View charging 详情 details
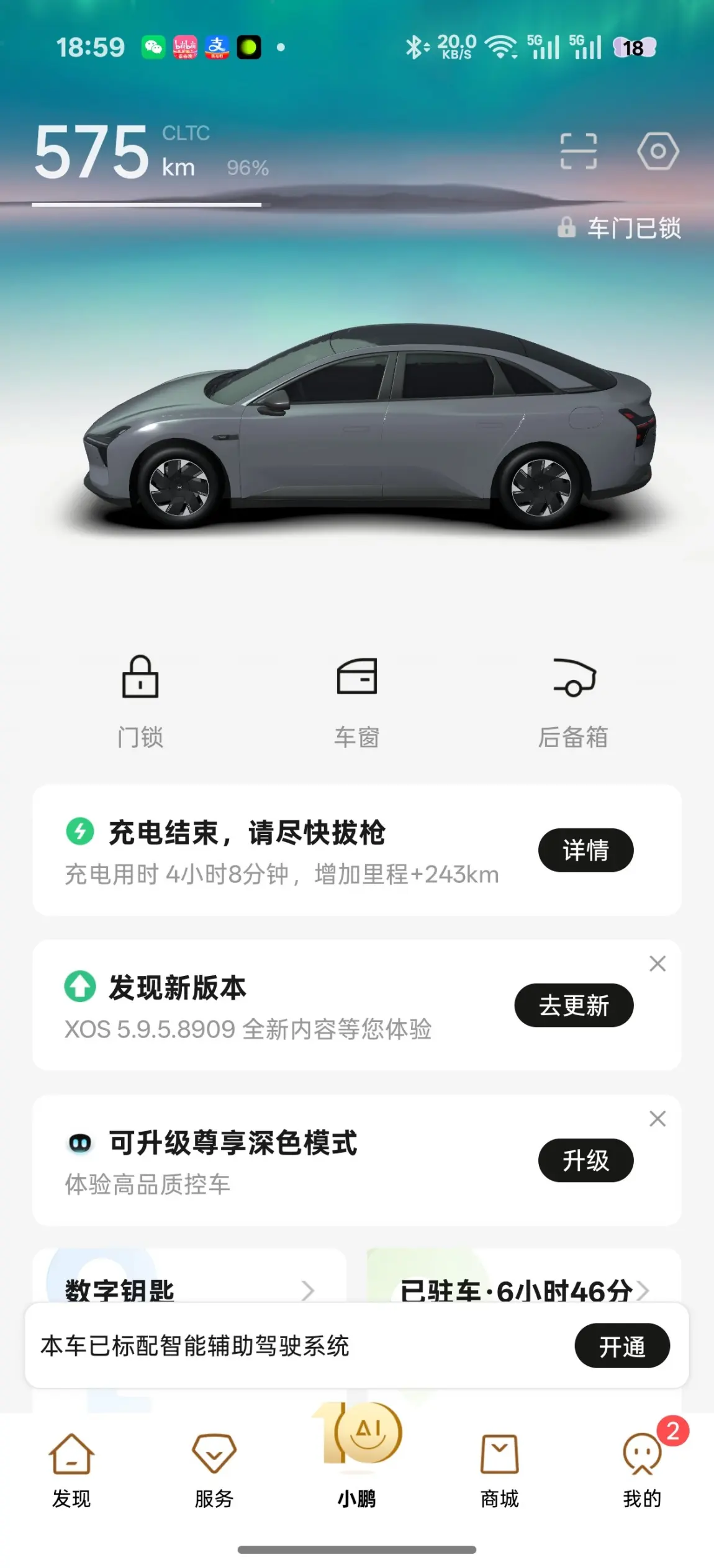The width and height of the screenshot is (714, 1568). click(585, 850)
